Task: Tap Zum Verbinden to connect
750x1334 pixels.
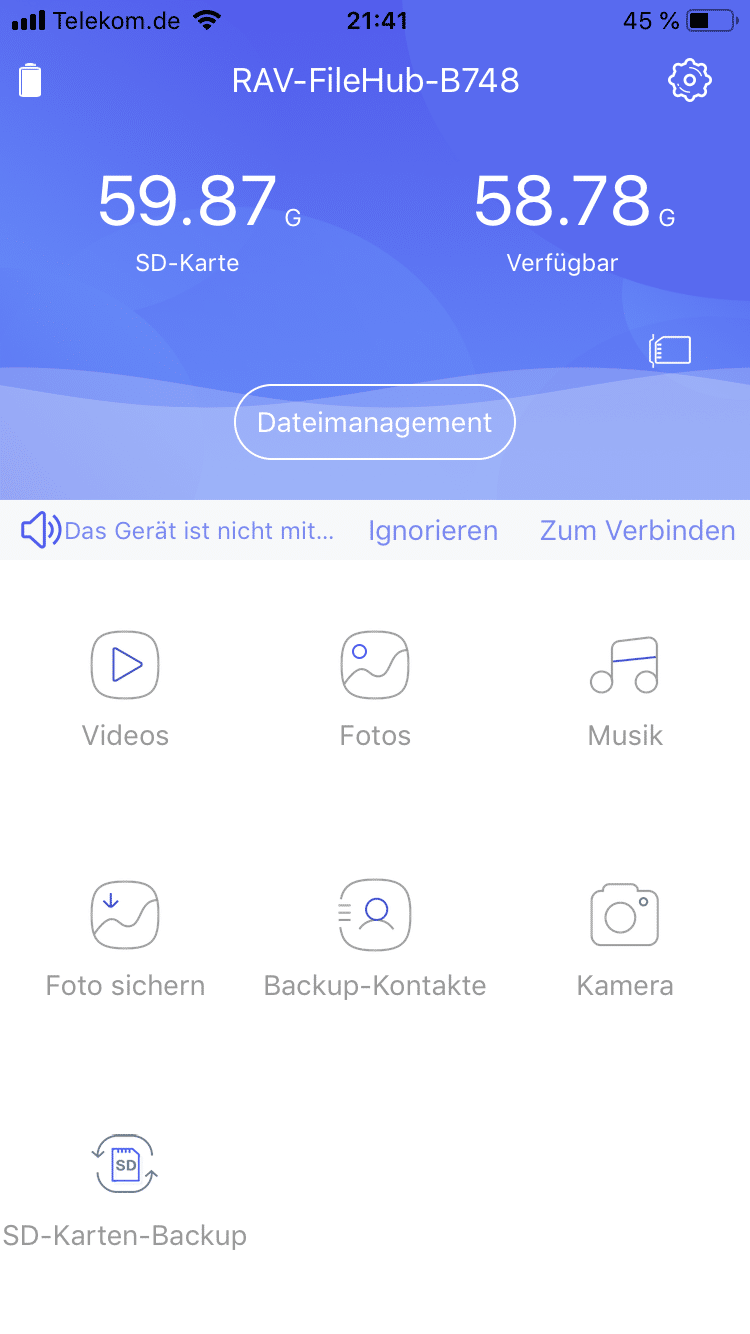Action: 637,530
